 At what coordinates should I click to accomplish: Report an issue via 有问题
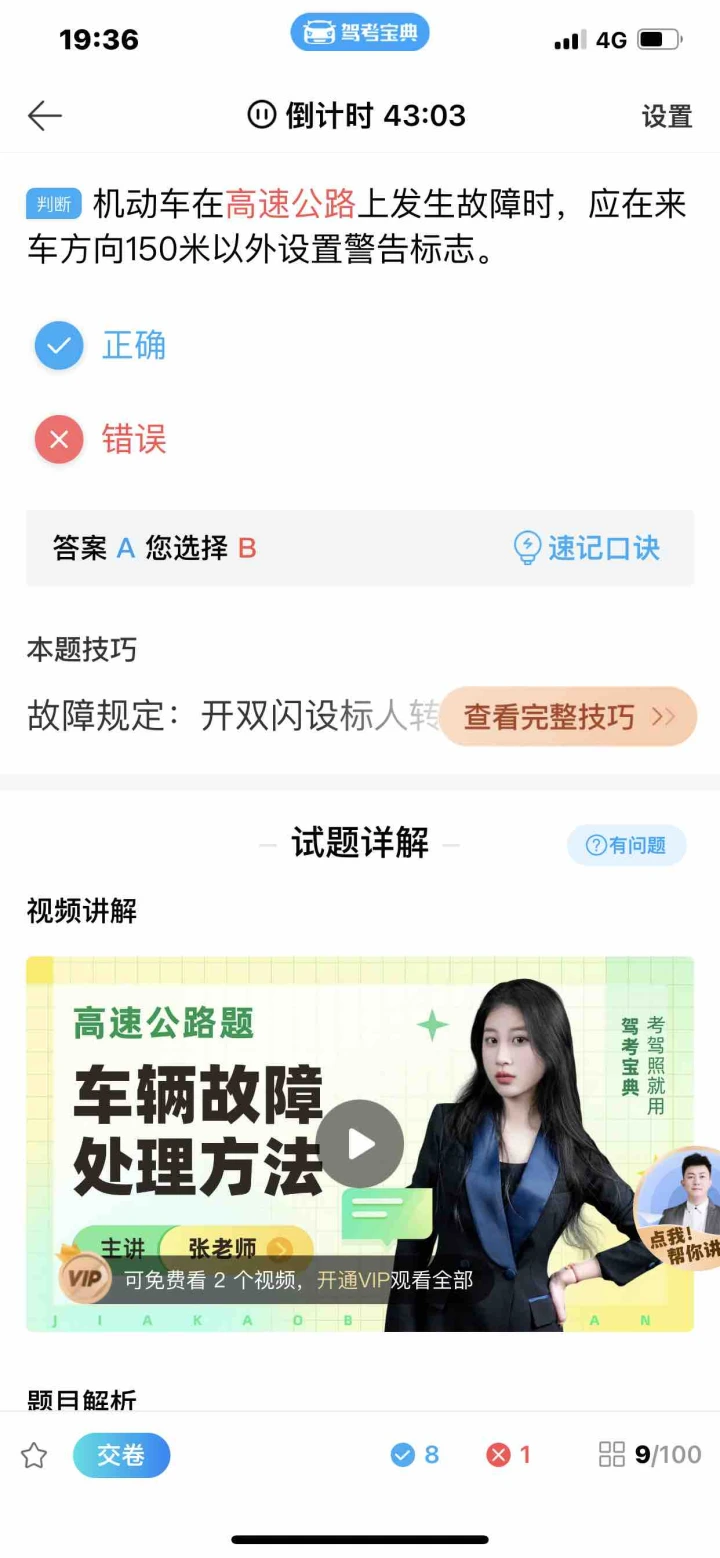[626, 845]
